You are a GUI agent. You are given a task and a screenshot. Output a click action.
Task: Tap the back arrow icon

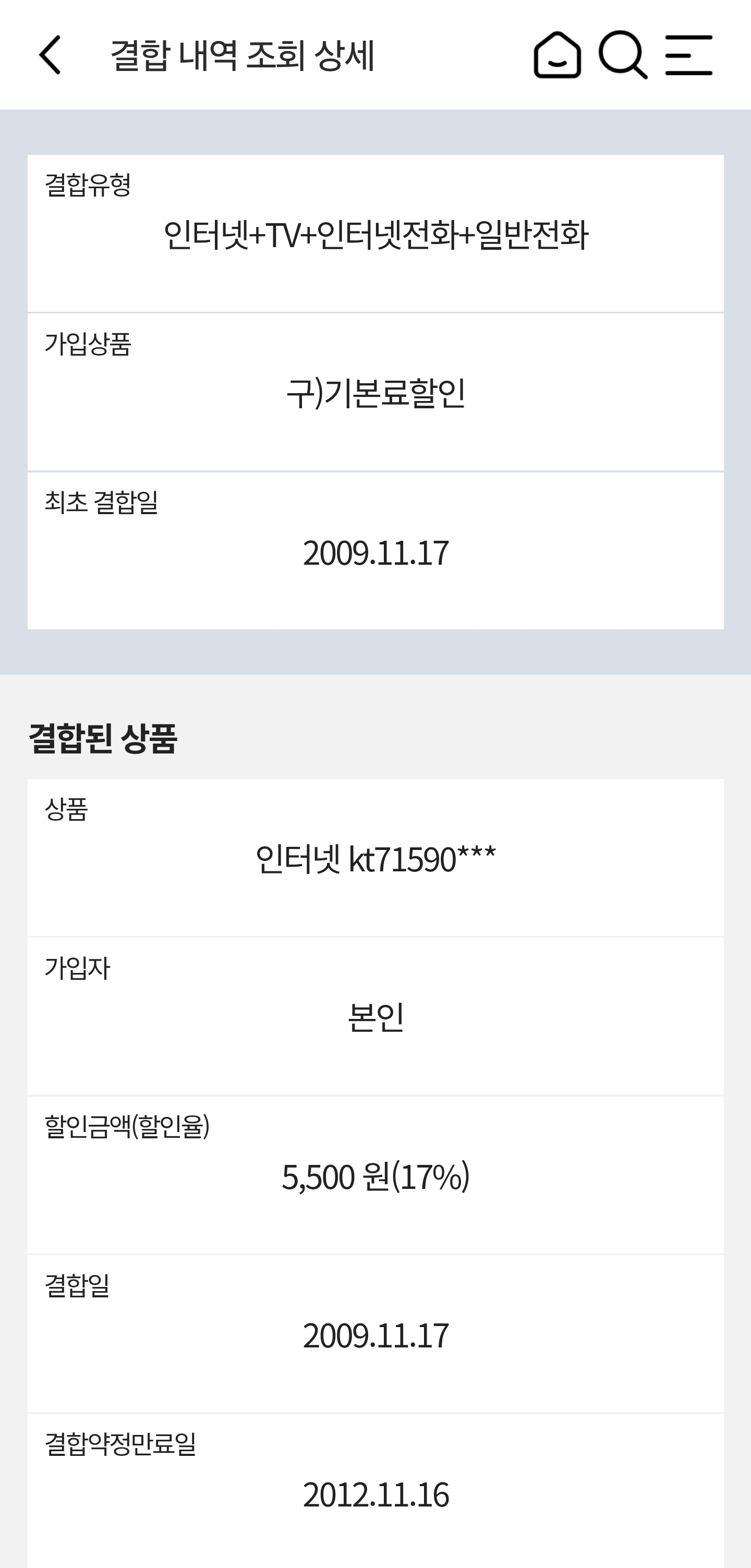[x=49, y=55]
